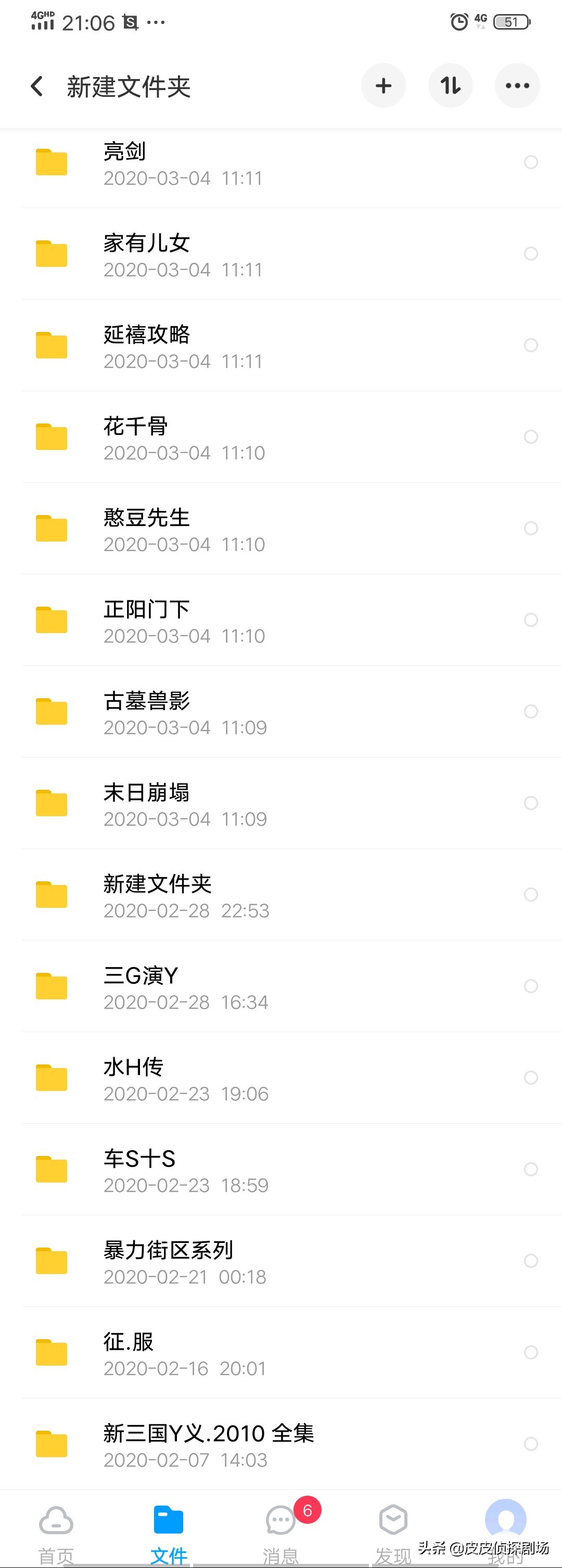Select the radio circle for 三G演Y
This screenshot has width=562, height=1568.
click(x=531, y=986)
